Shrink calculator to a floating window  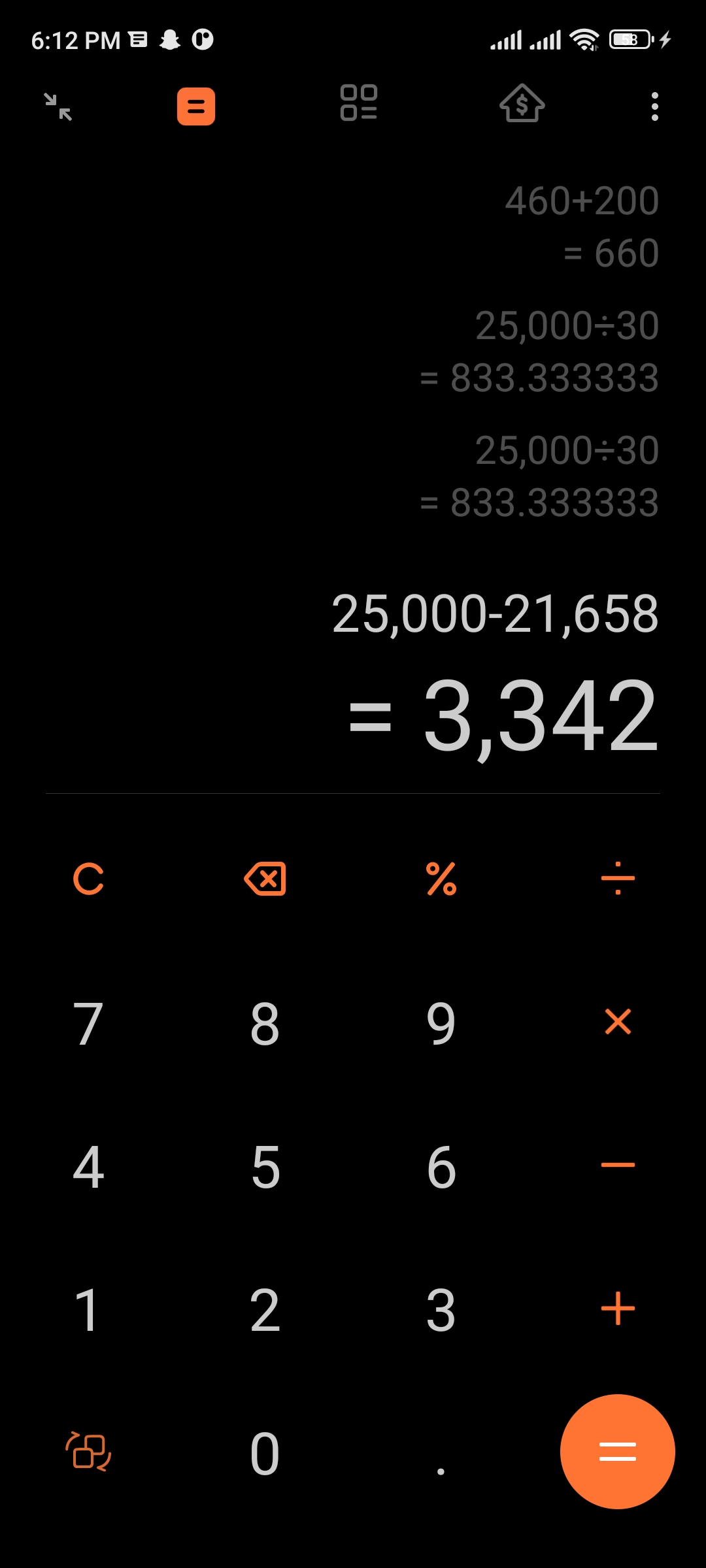[58, 106]
